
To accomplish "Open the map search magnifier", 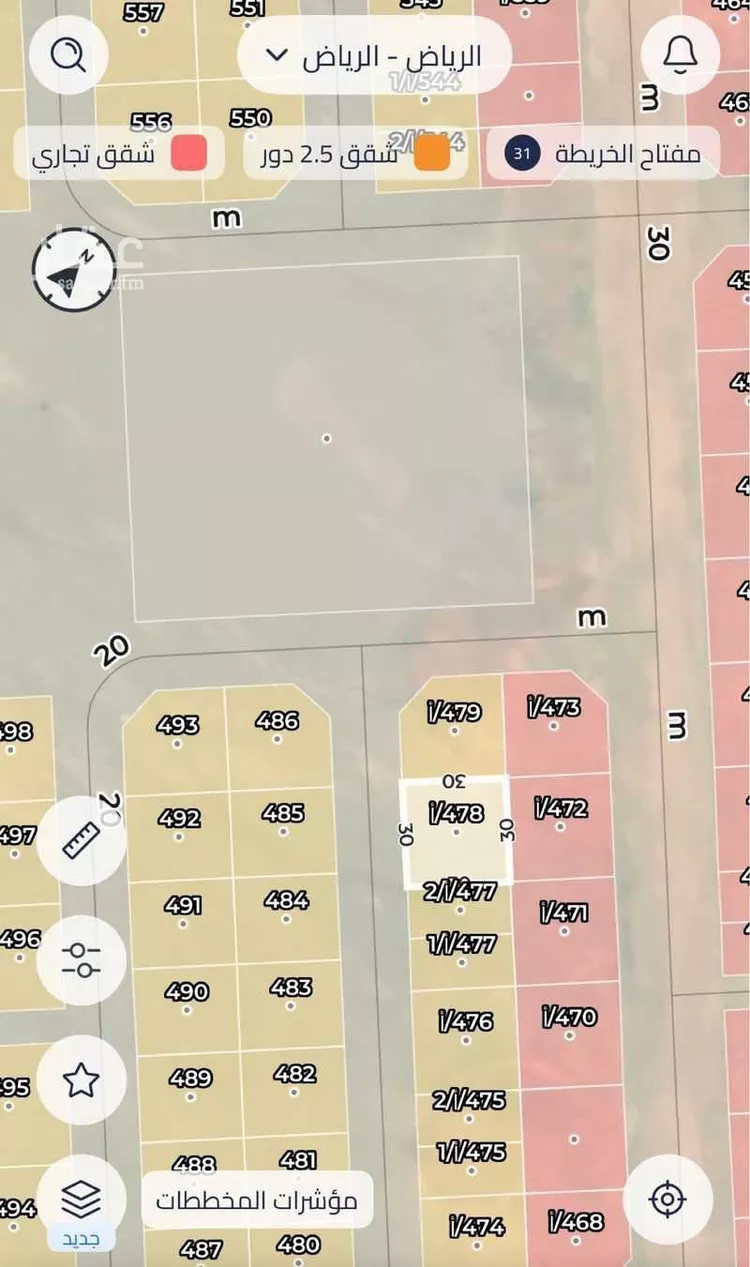I will tap(68, 54).
